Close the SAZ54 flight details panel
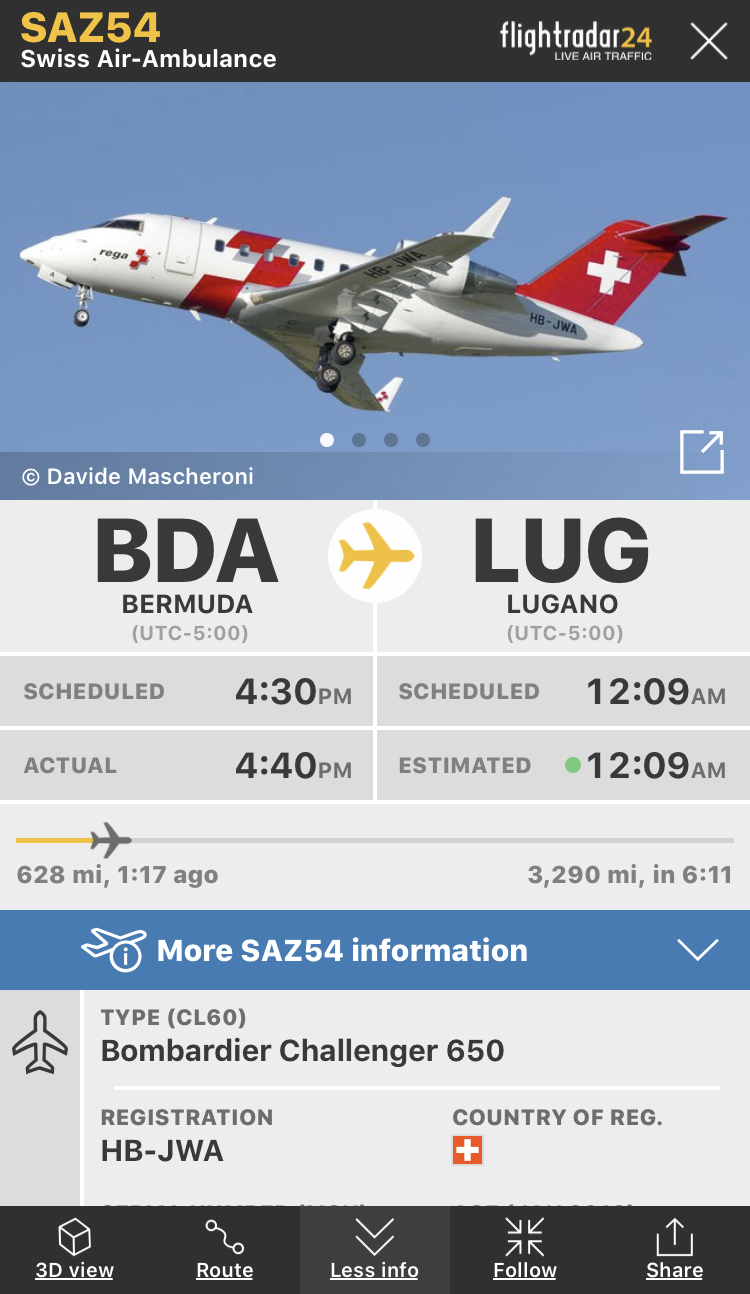Image resolution: width=750 pixels, height=1294 pixels. 708,41
